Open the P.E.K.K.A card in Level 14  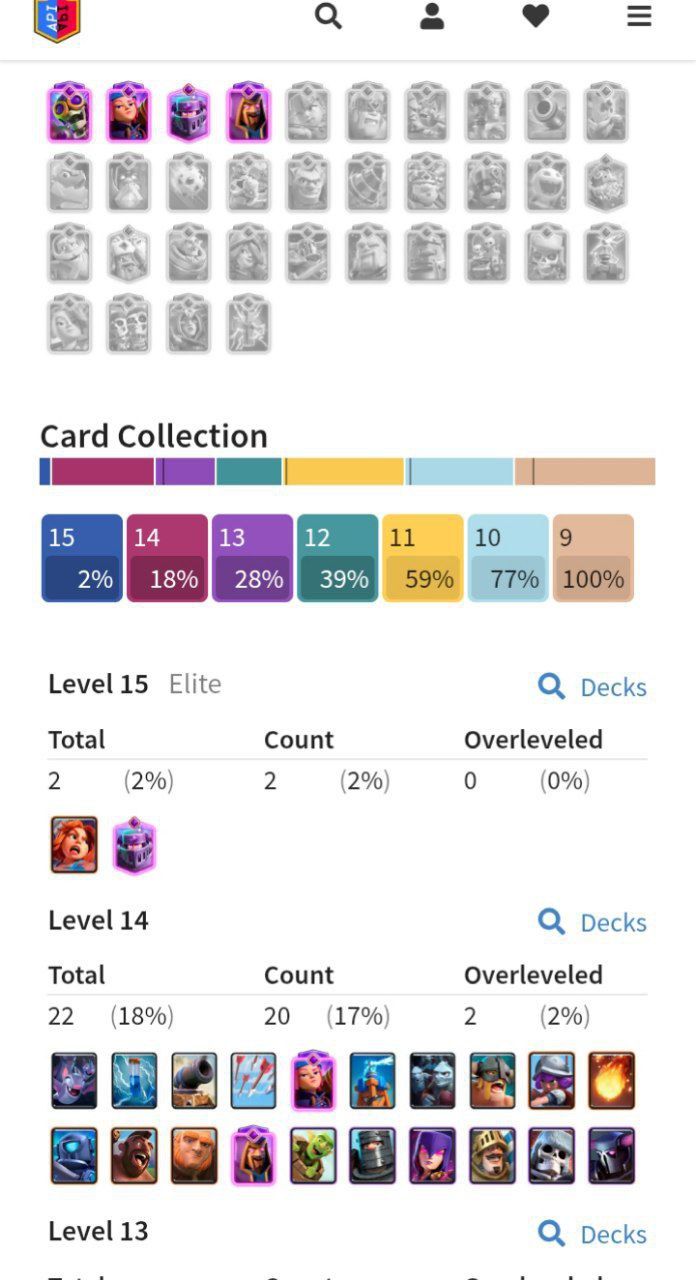(611, 1156)
